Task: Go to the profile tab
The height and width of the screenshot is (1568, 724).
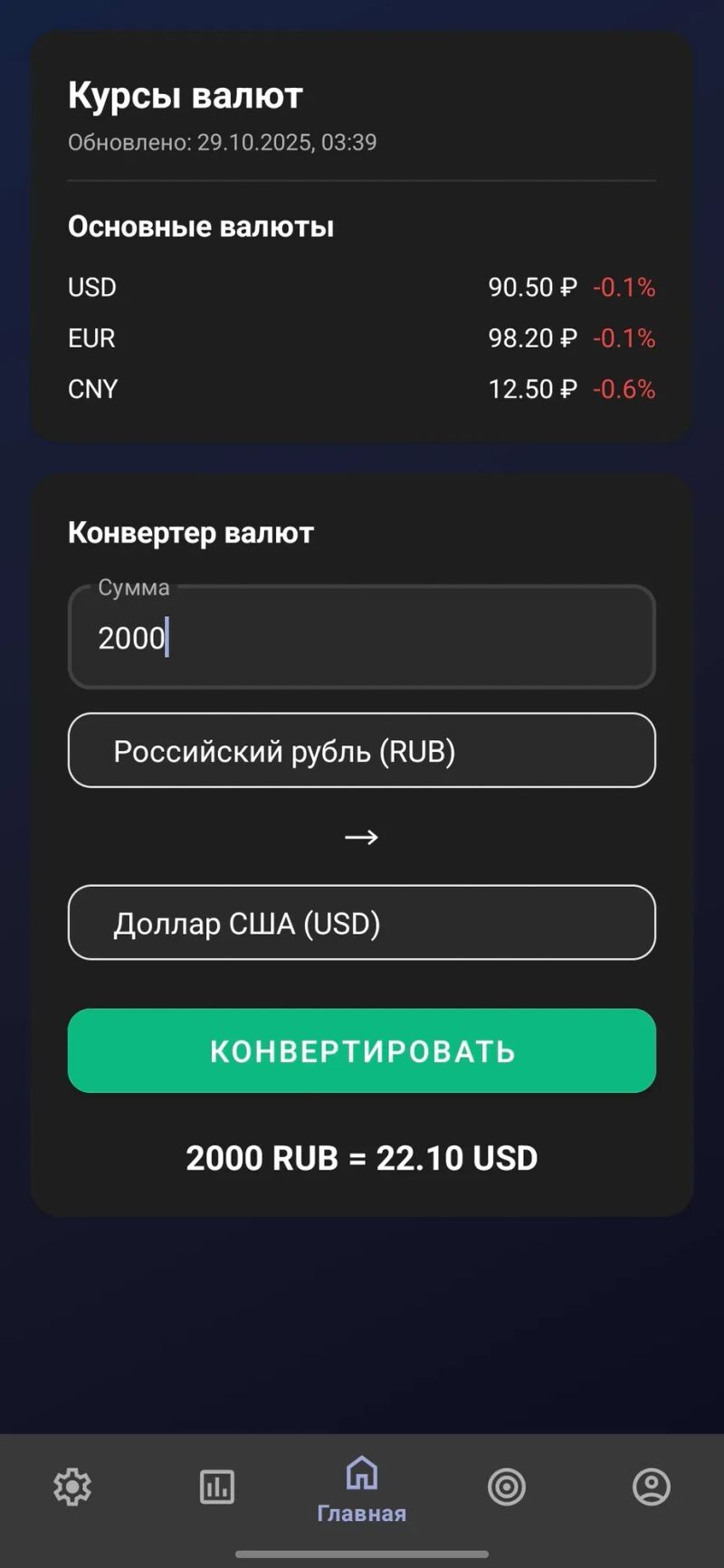Action: coord(652,1487)
